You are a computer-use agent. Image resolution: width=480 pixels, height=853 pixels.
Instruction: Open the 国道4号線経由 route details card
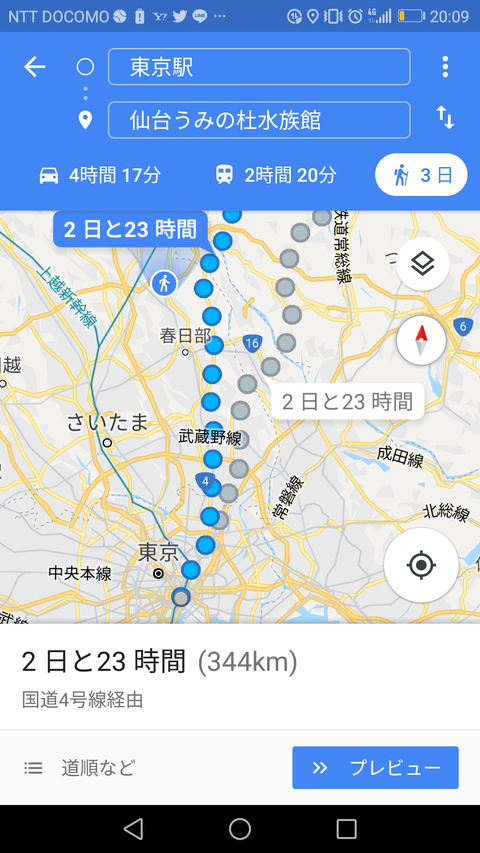tap(240, 677)
